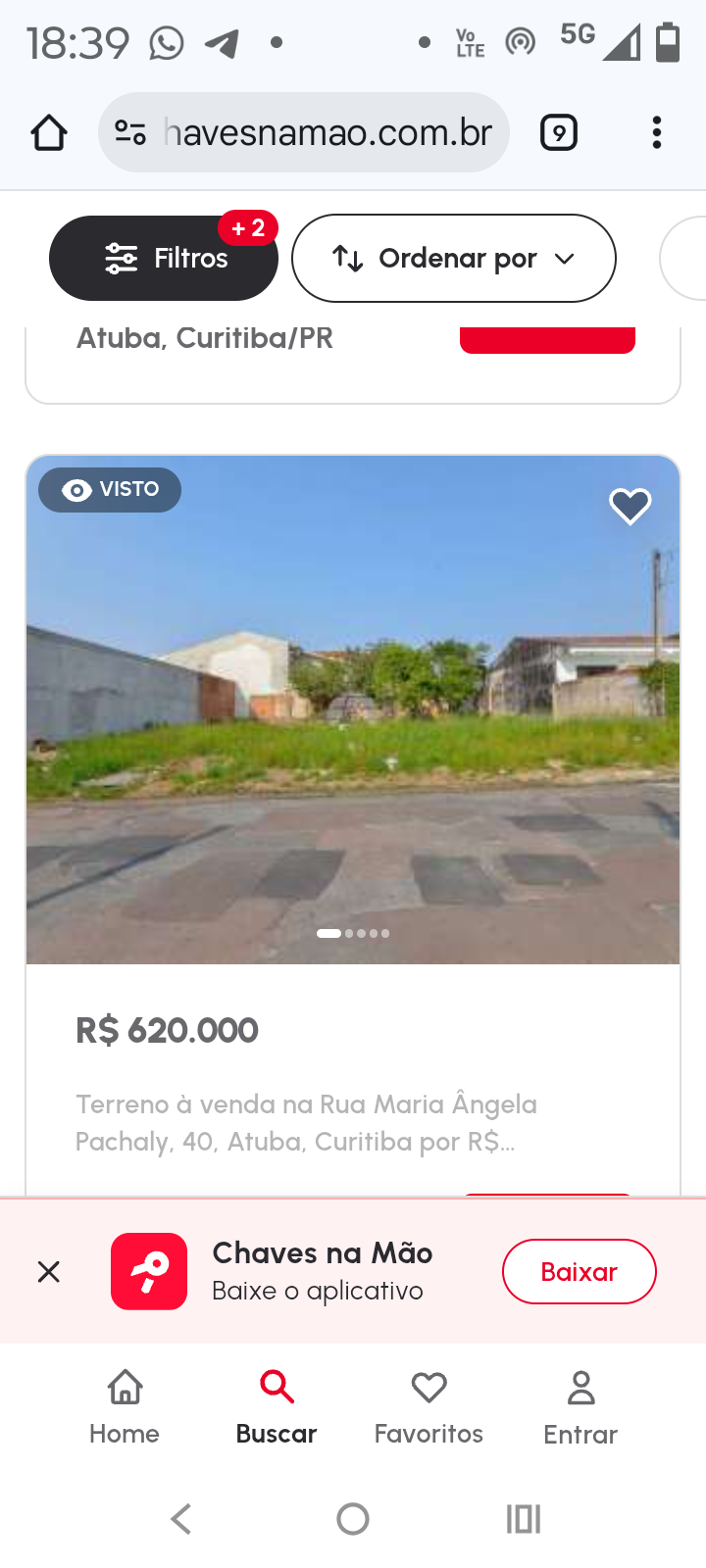This screenshot has height=1568, width=706.
Task: Open the Filtros filter options
Action: coord(164,259)
